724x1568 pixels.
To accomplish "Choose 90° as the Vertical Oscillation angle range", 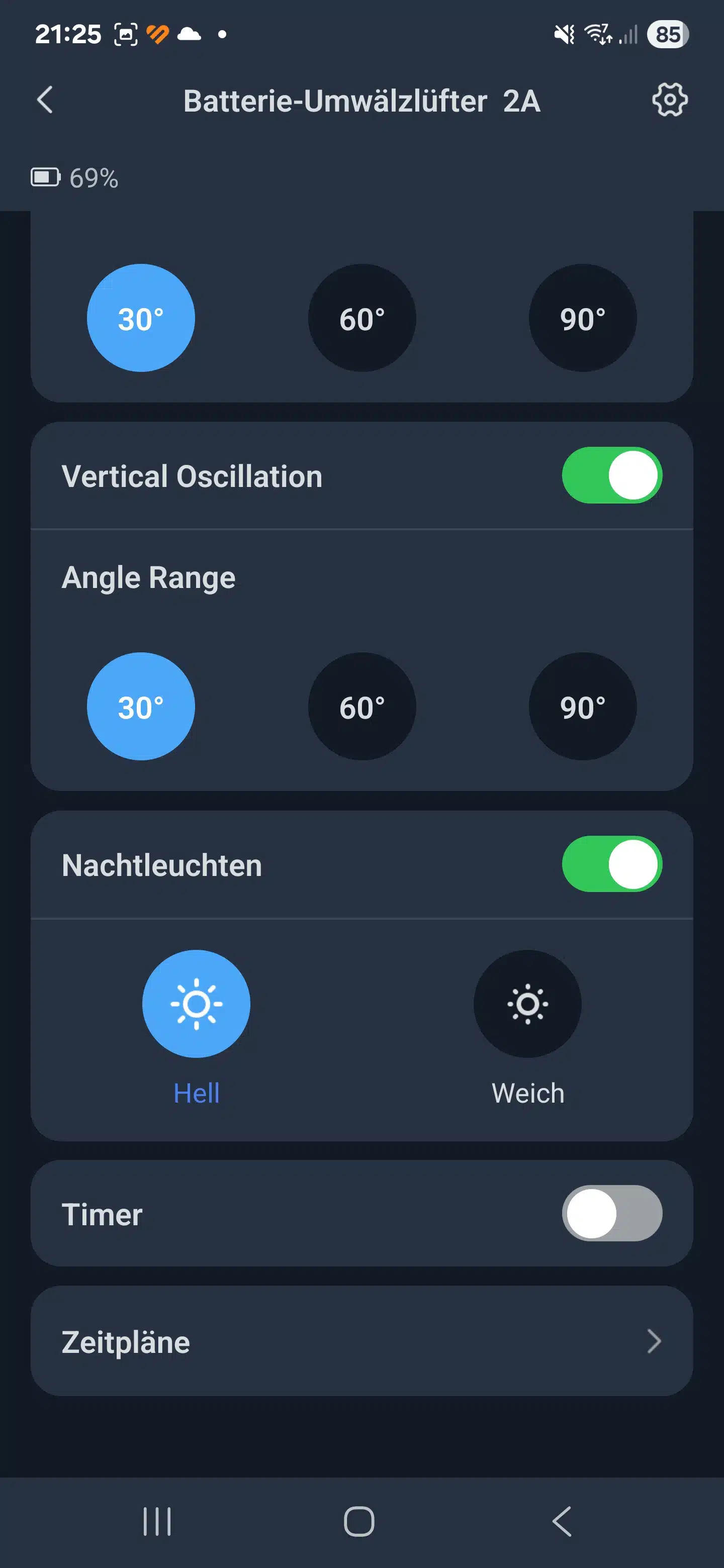I will 582,706.
